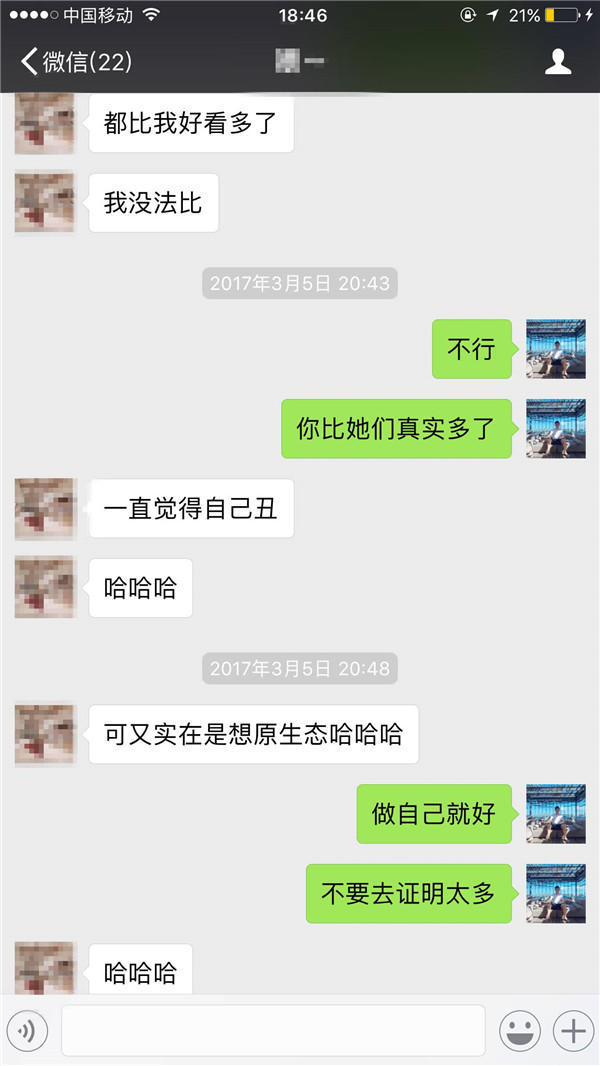Switch to voice input

28,1031
